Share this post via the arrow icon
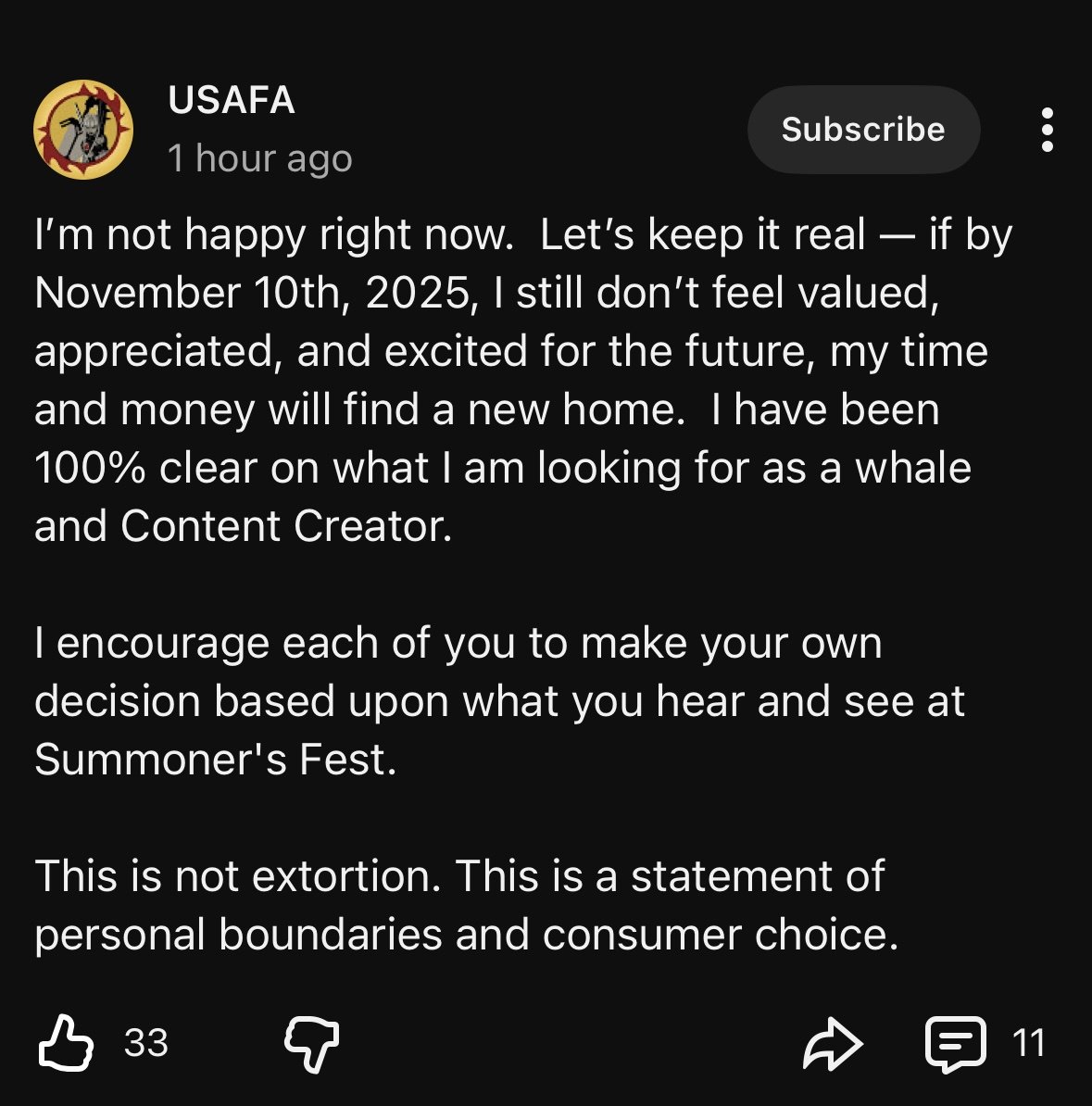The height and width of the screenshot is (1106, 1092). (x=832, y=1043)
